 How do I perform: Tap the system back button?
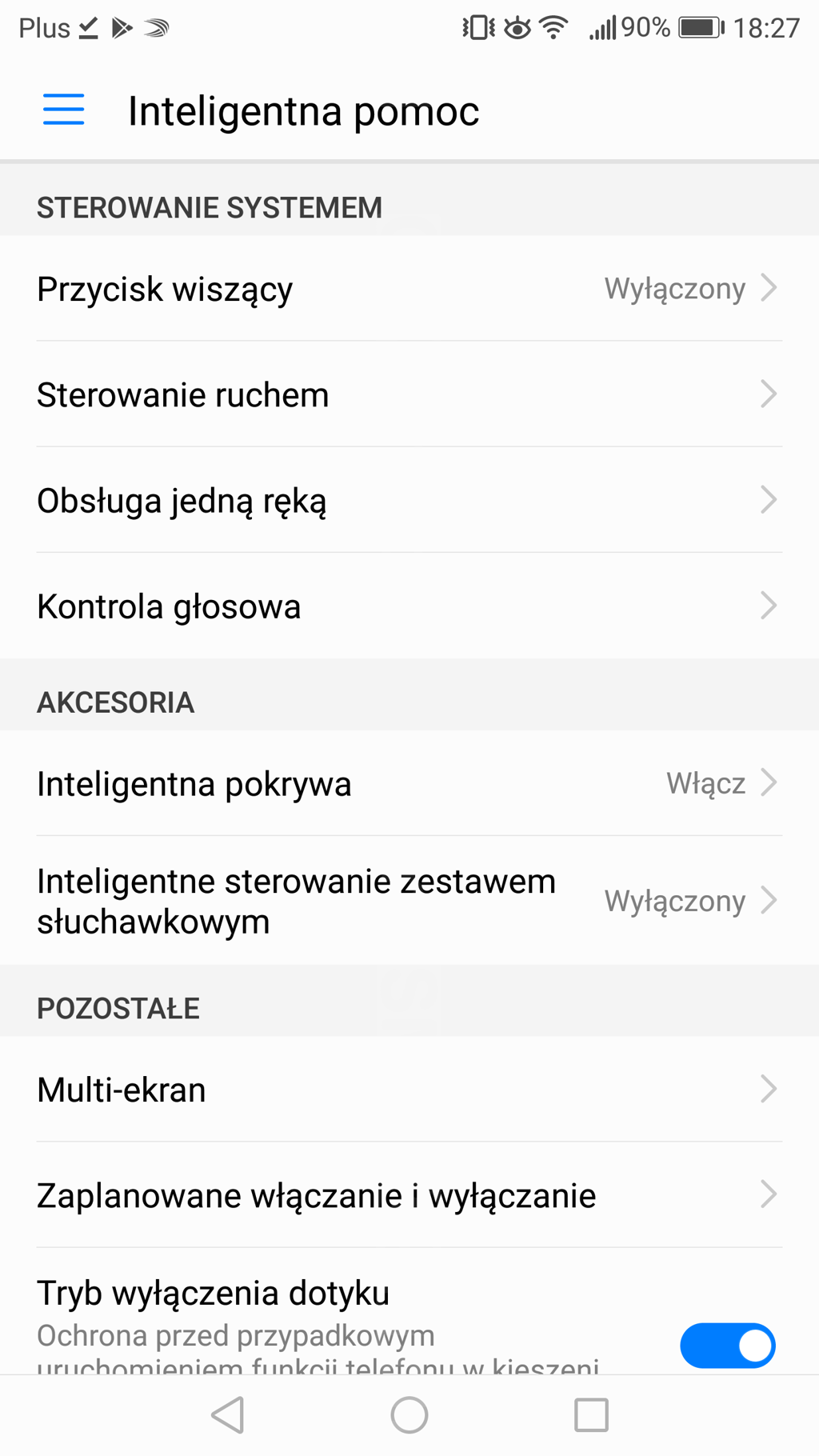[229, 1415]
